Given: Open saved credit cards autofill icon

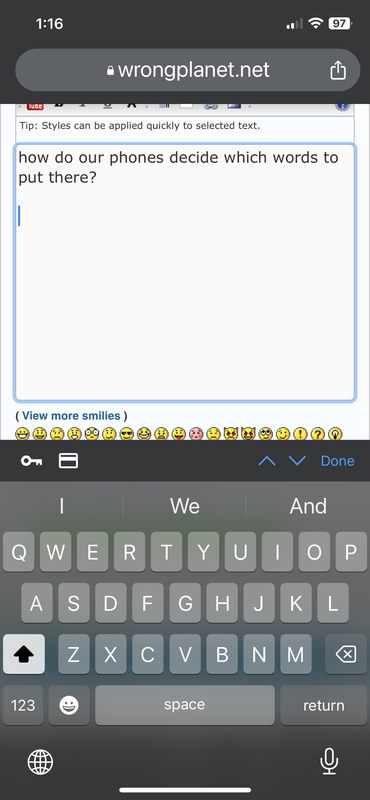Looking at the screenshot, I should [x=68, y=461].
